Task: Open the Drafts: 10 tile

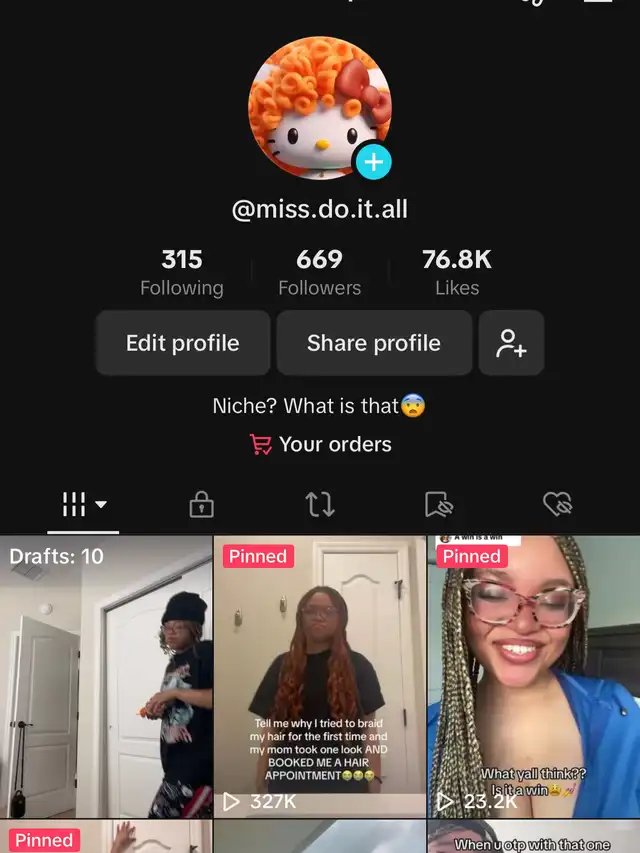Action: [106, 678]
